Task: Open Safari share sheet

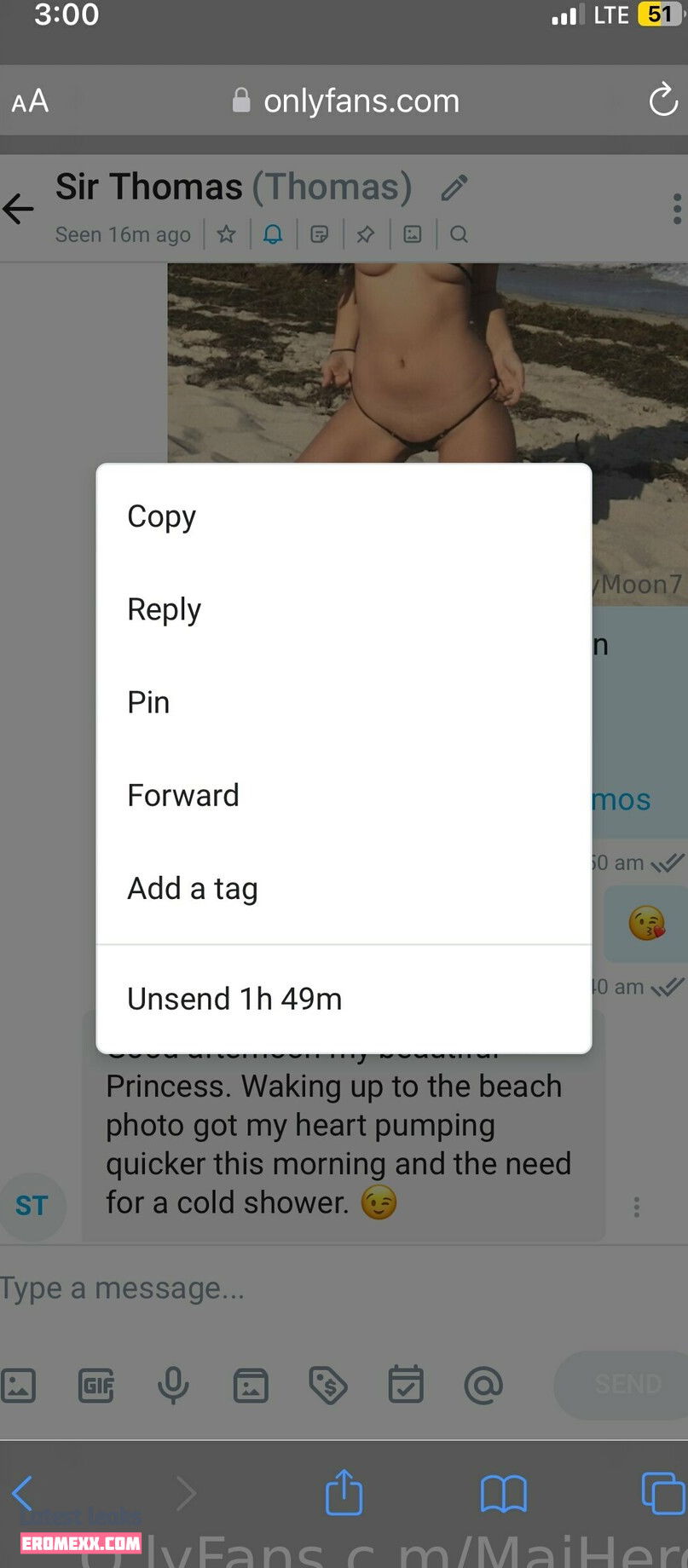Action: click(x=344, y=1493)
